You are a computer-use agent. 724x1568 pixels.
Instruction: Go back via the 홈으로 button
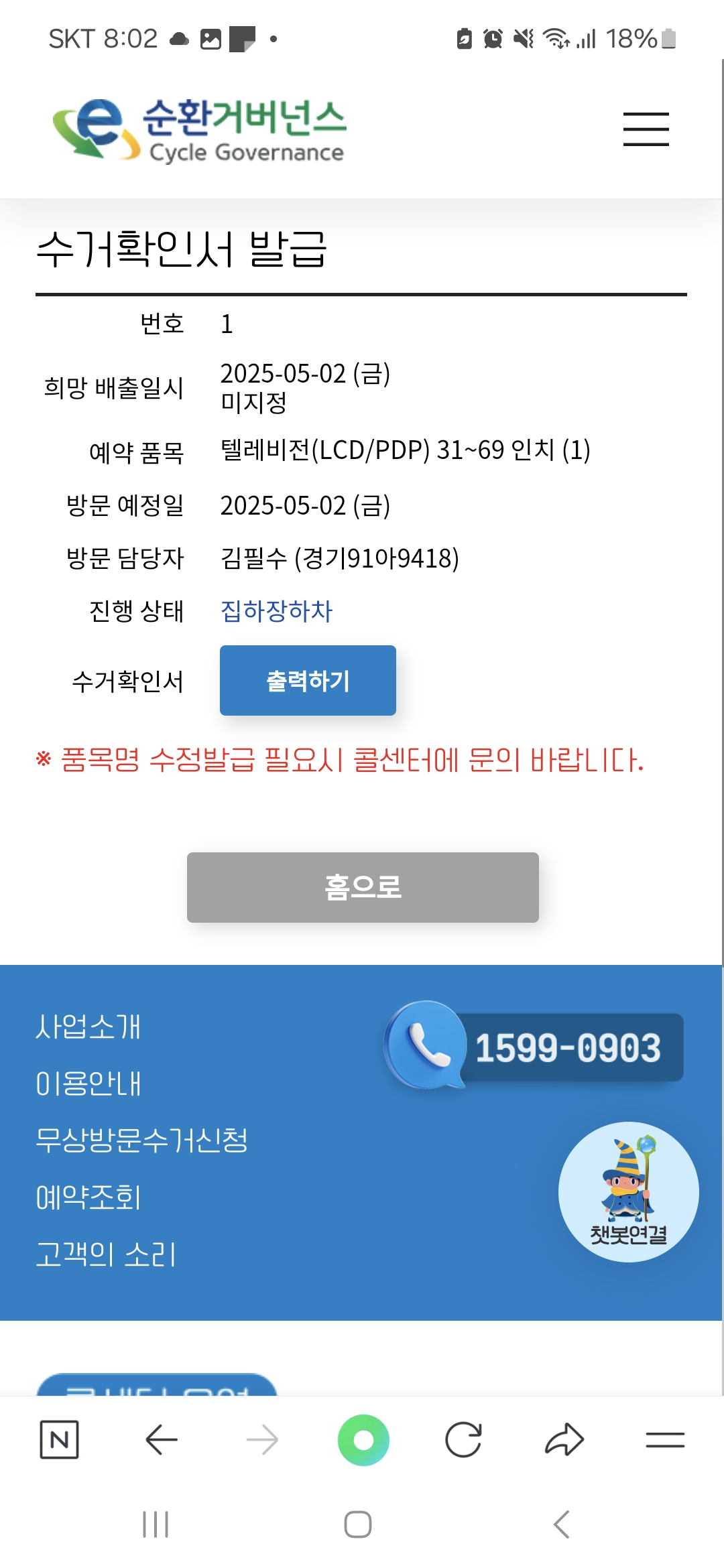pos(363,887)
